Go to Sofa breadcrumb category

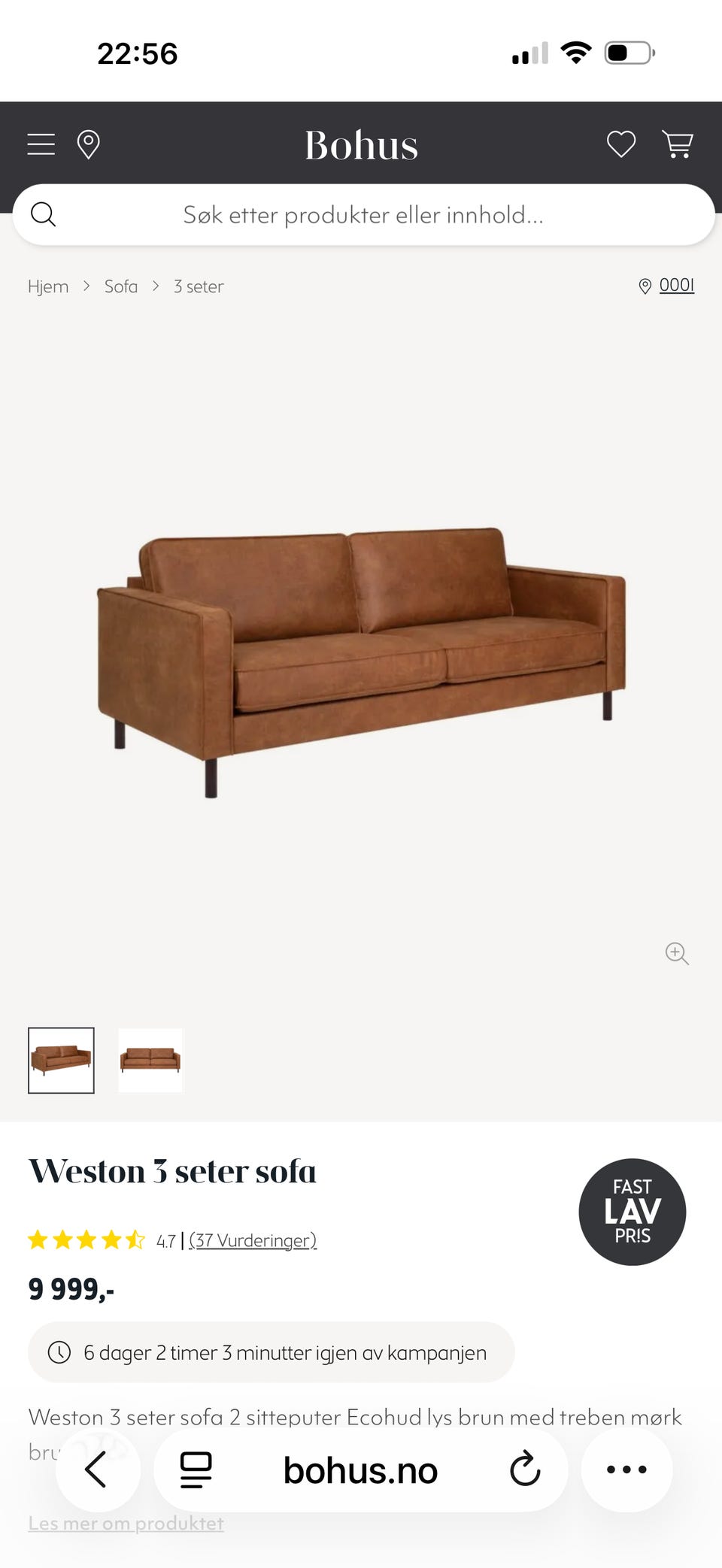pyautogui.click(x=120, y=286)
